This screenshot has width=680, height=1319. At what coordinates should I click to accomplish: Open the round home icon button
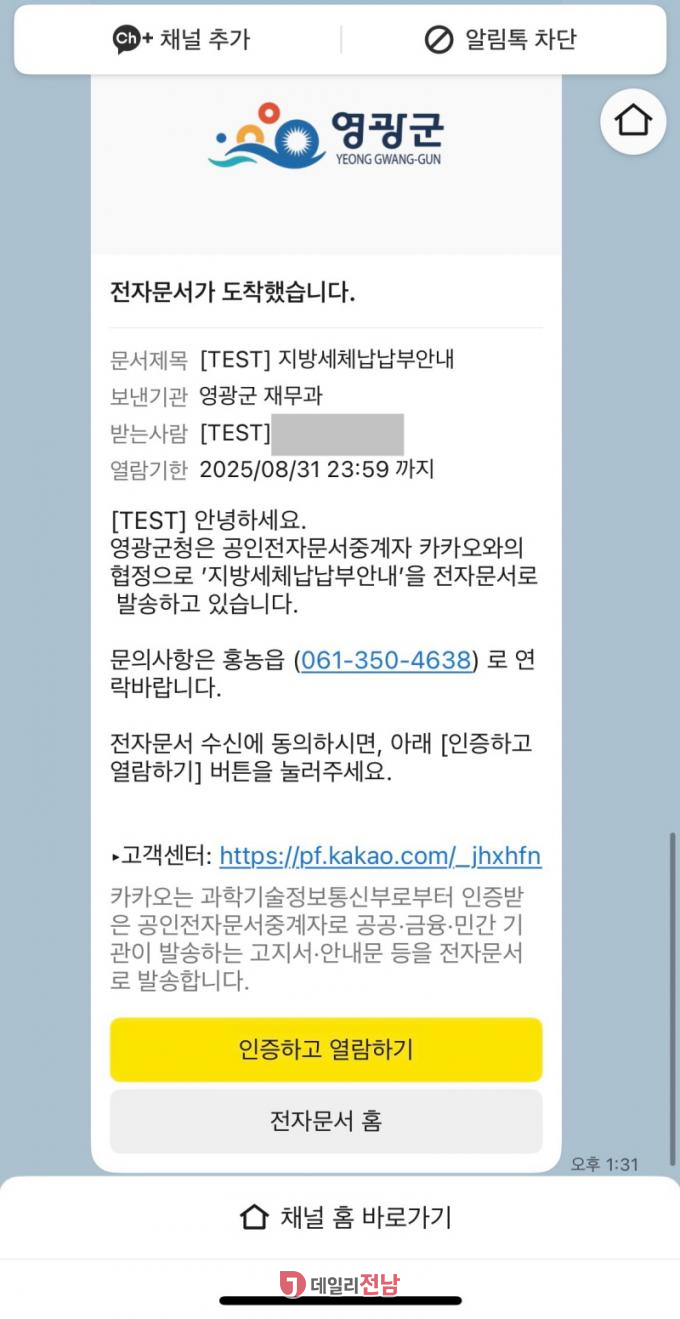(633, 121)
